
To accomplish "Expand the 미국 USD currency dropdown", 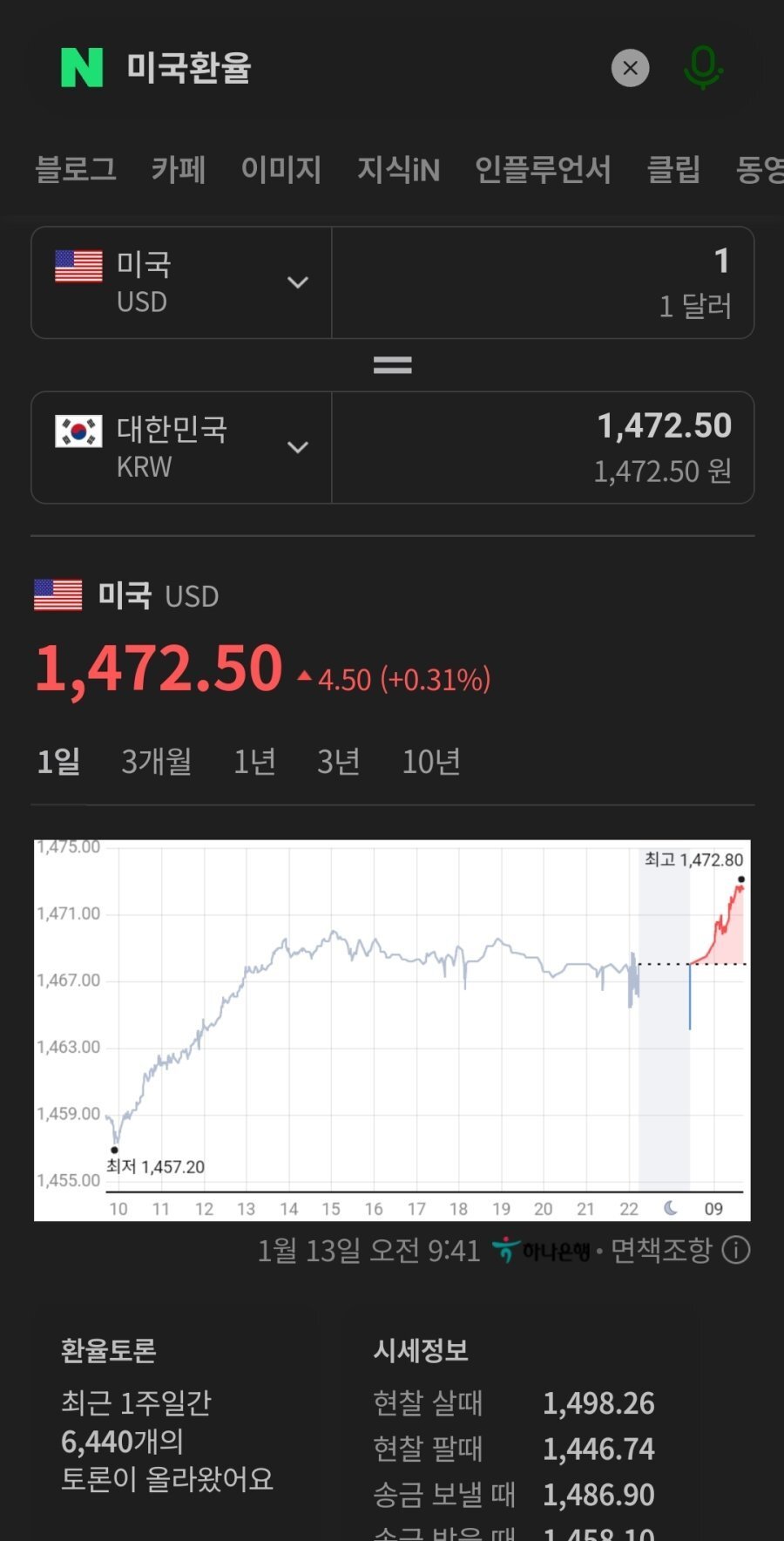I will (x=181, y=282).
